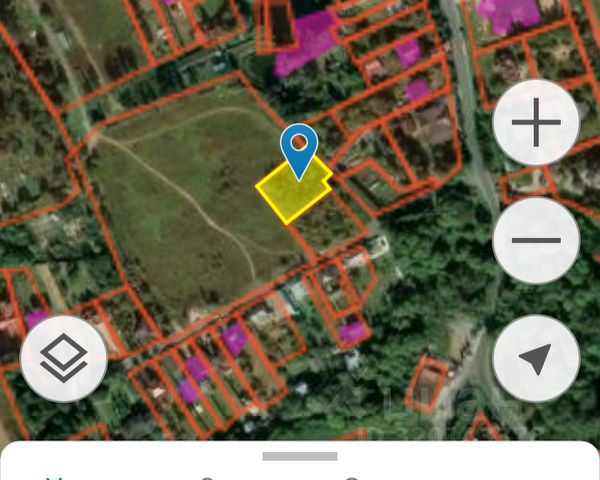The height and width of the screenshot is (480, 600).
Task: Zoom out of the map
Action: (536, 241)
